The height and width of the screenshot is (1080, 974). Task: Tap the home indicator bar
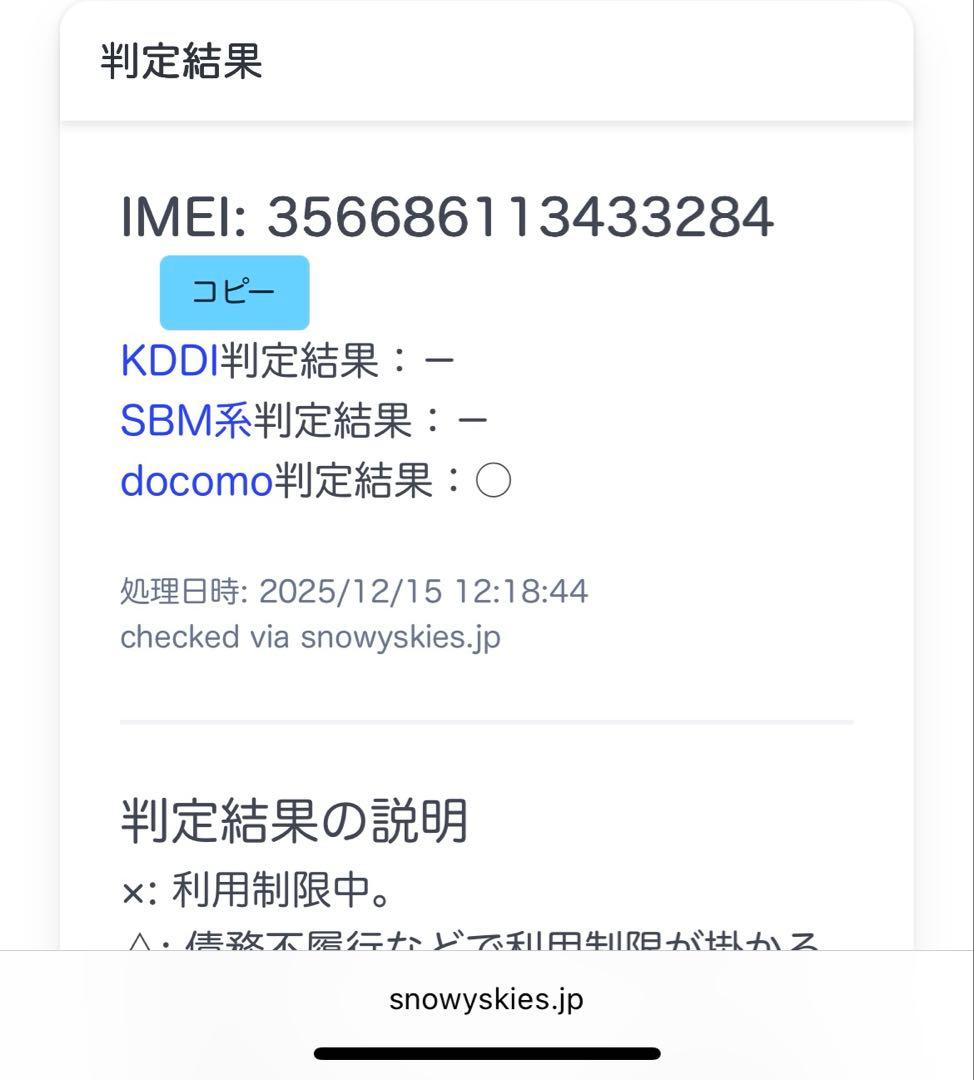[487, 1051]
